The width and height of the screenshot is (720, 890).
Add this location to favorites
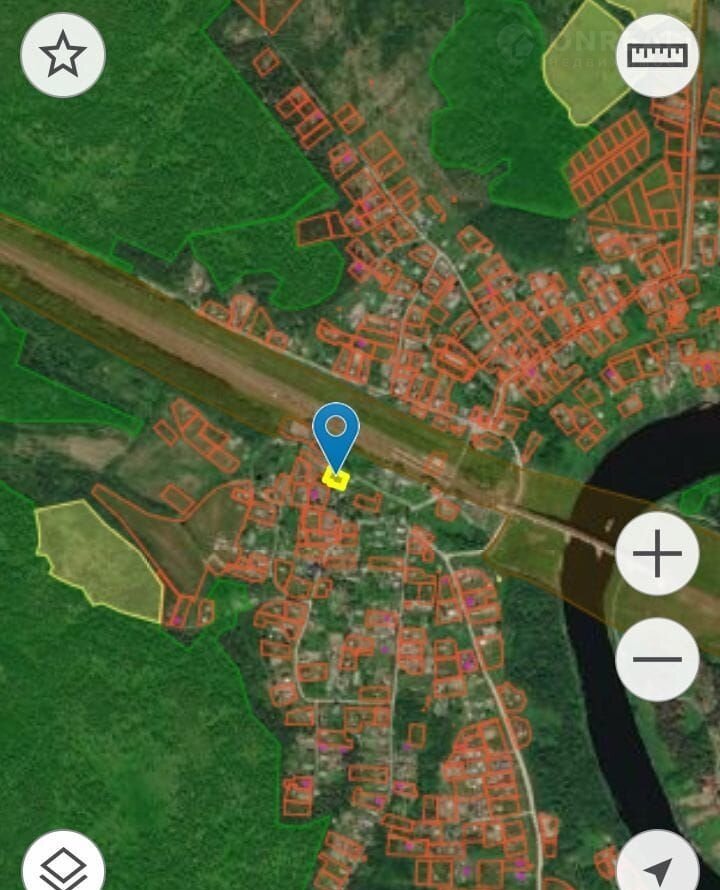[x=63, y=55]
